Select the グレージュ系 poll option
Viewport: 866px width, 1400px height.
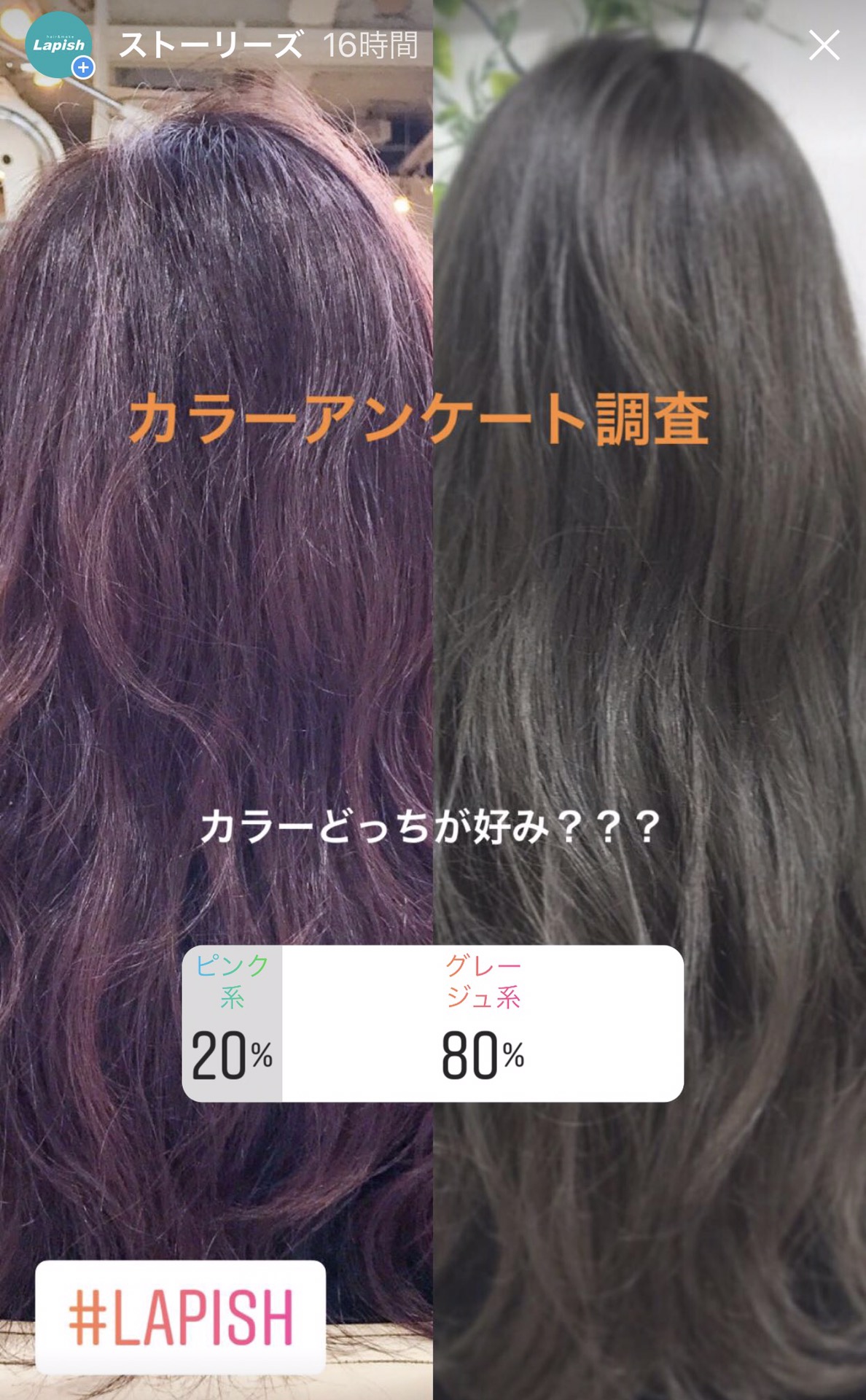click(x=483, y=1023)
